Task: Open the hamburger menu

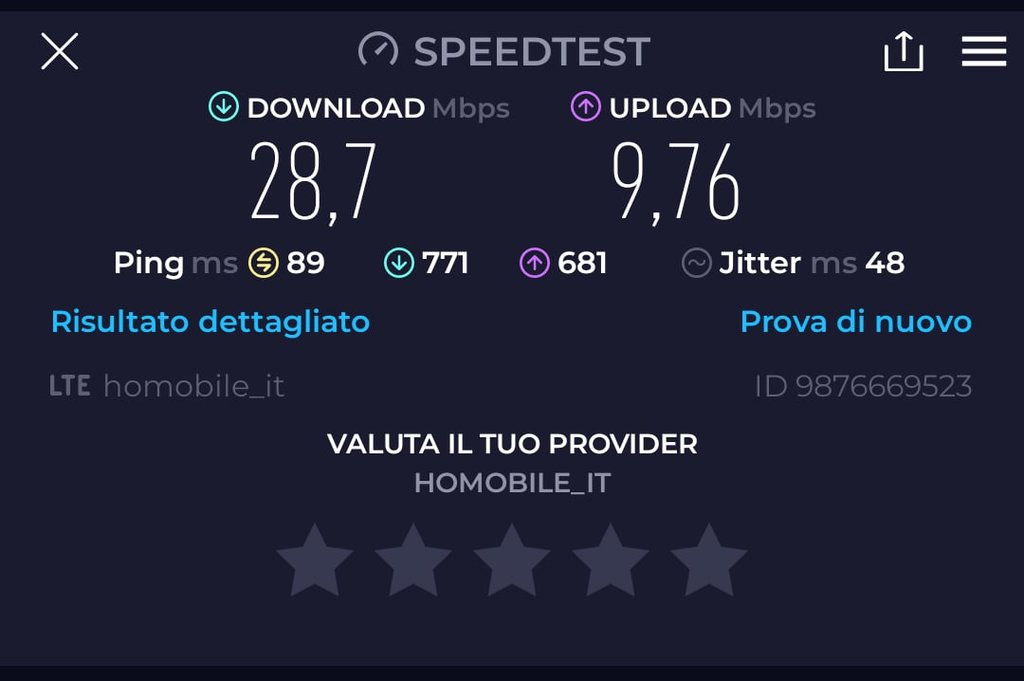Action: [x=983, y=51]
